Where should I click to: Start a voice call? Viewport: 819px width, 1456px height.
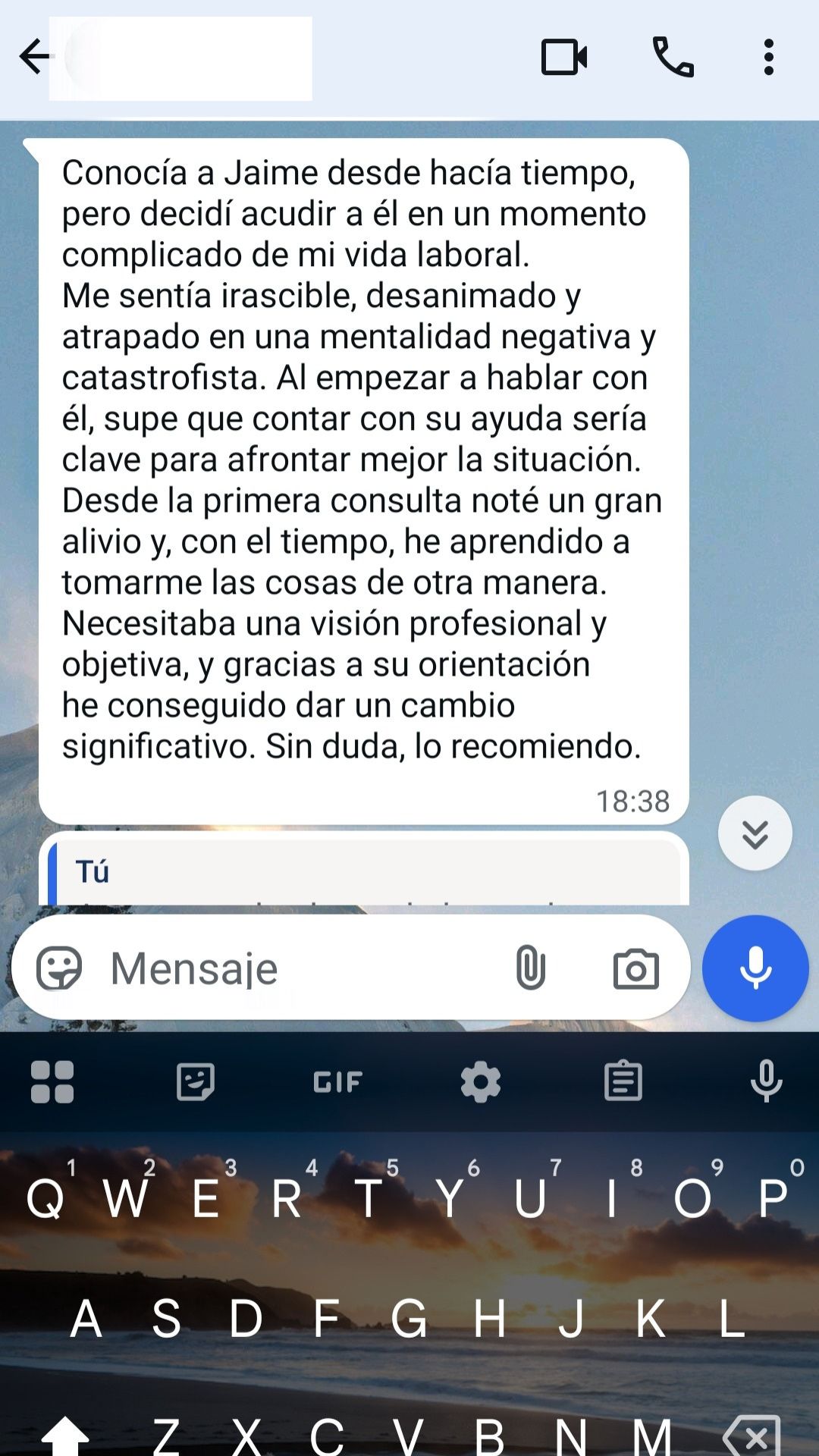coord(673,58)
